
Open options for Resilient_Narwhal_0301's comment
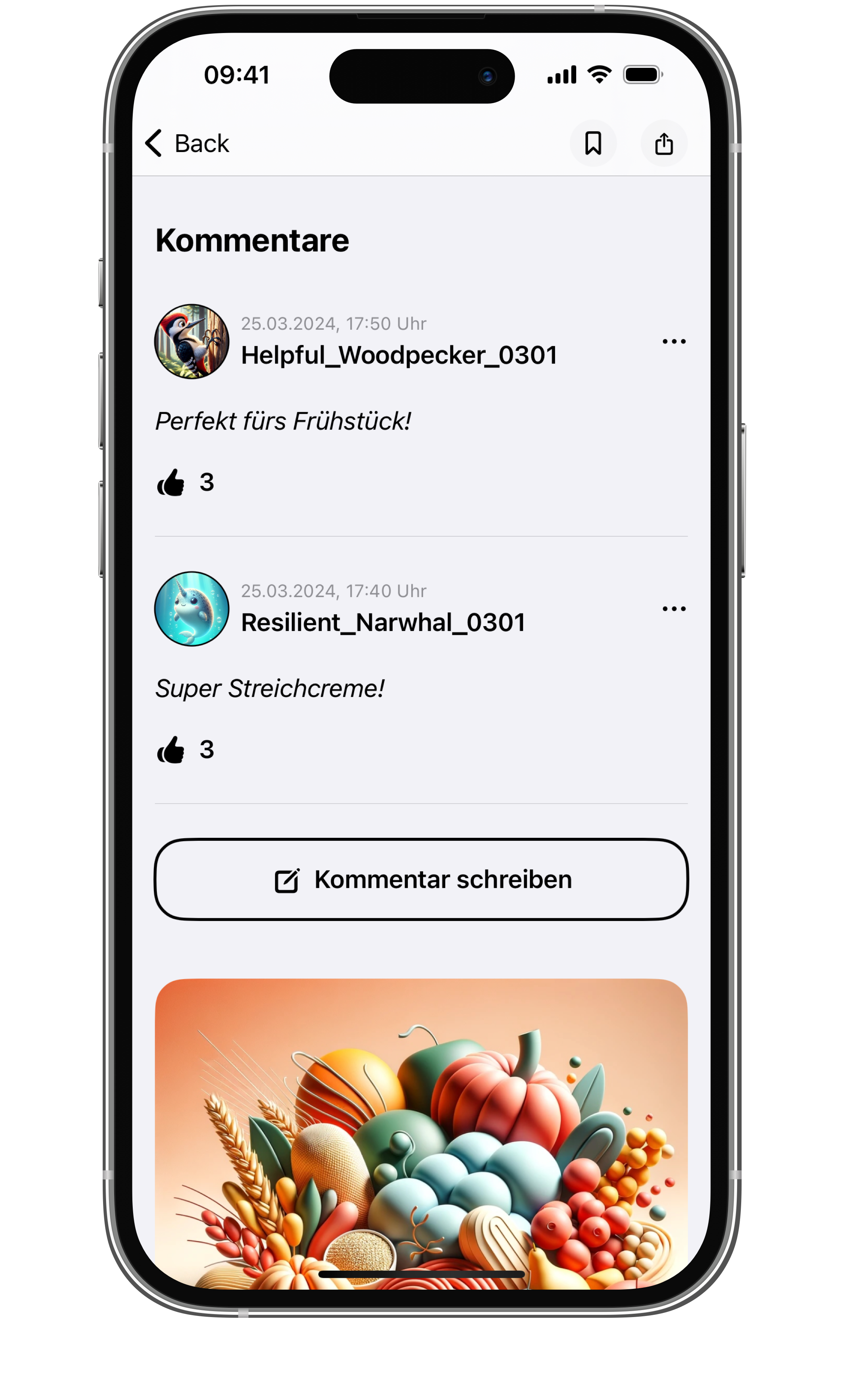[x=673, y=608]
